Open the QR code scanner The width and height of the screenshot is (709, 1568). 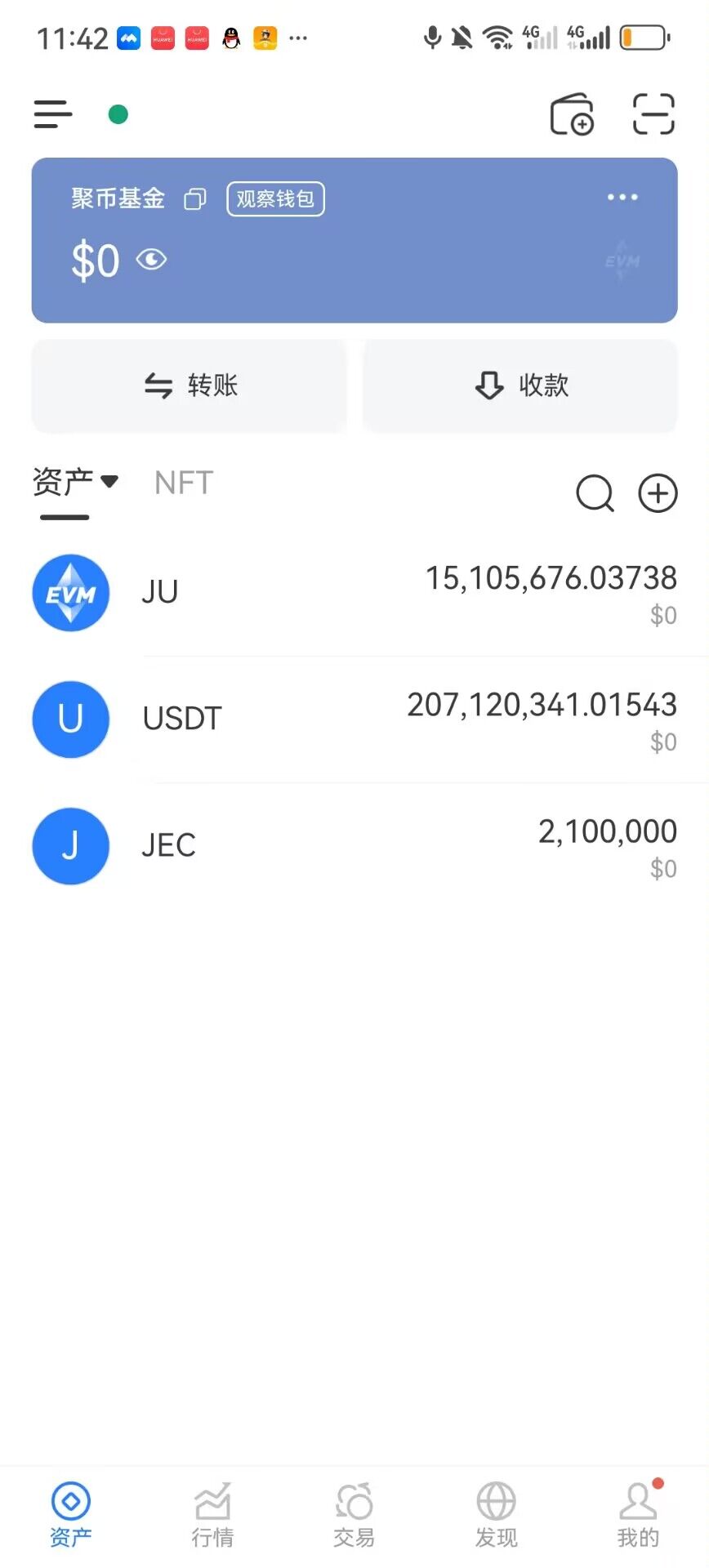[653, 114]
